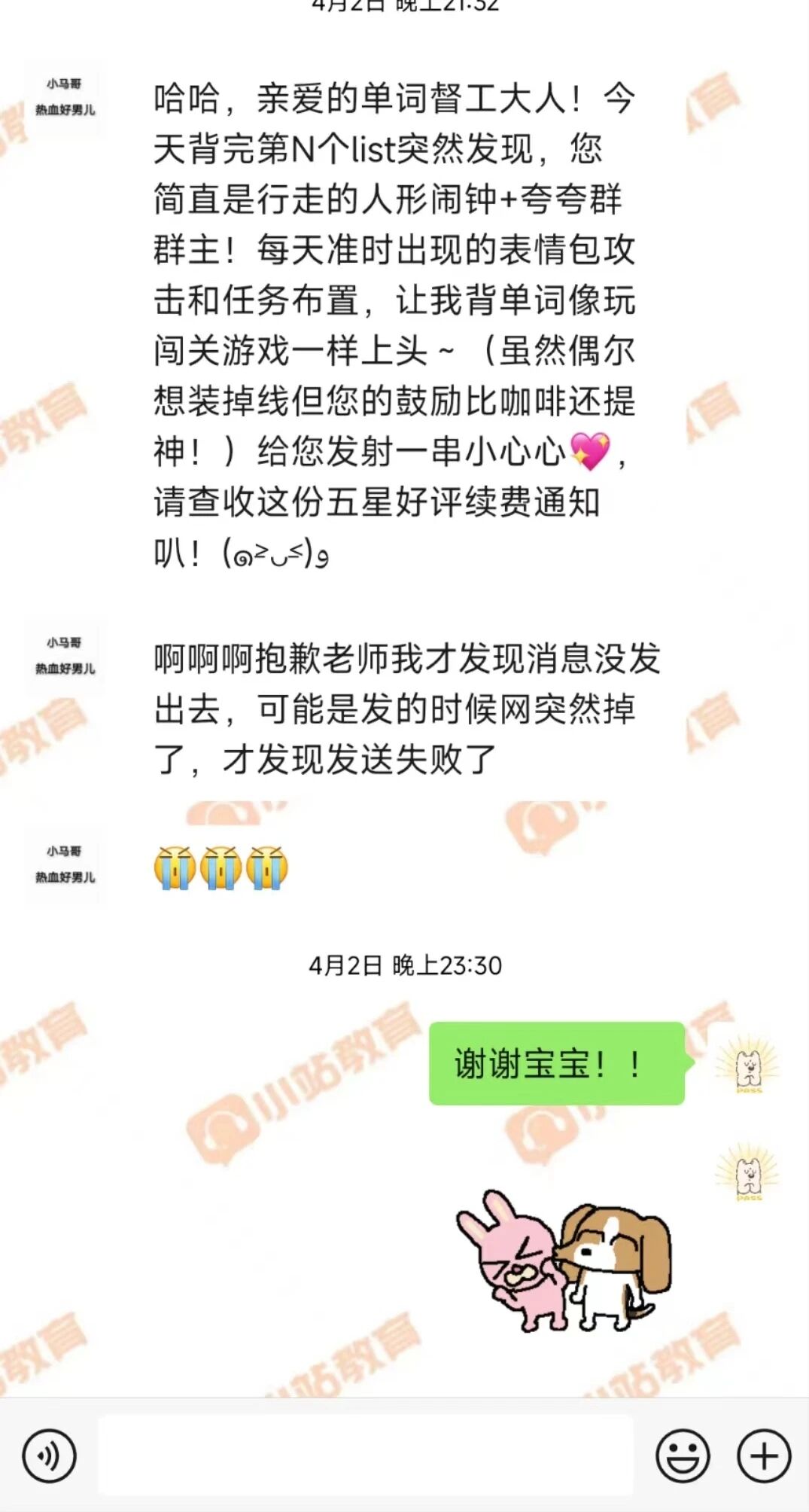Tap 小马哥's avatar next to 啊啊啊抱歉老师 message
This screenshot has width=809, height=1512.
(x=65, y=657)
